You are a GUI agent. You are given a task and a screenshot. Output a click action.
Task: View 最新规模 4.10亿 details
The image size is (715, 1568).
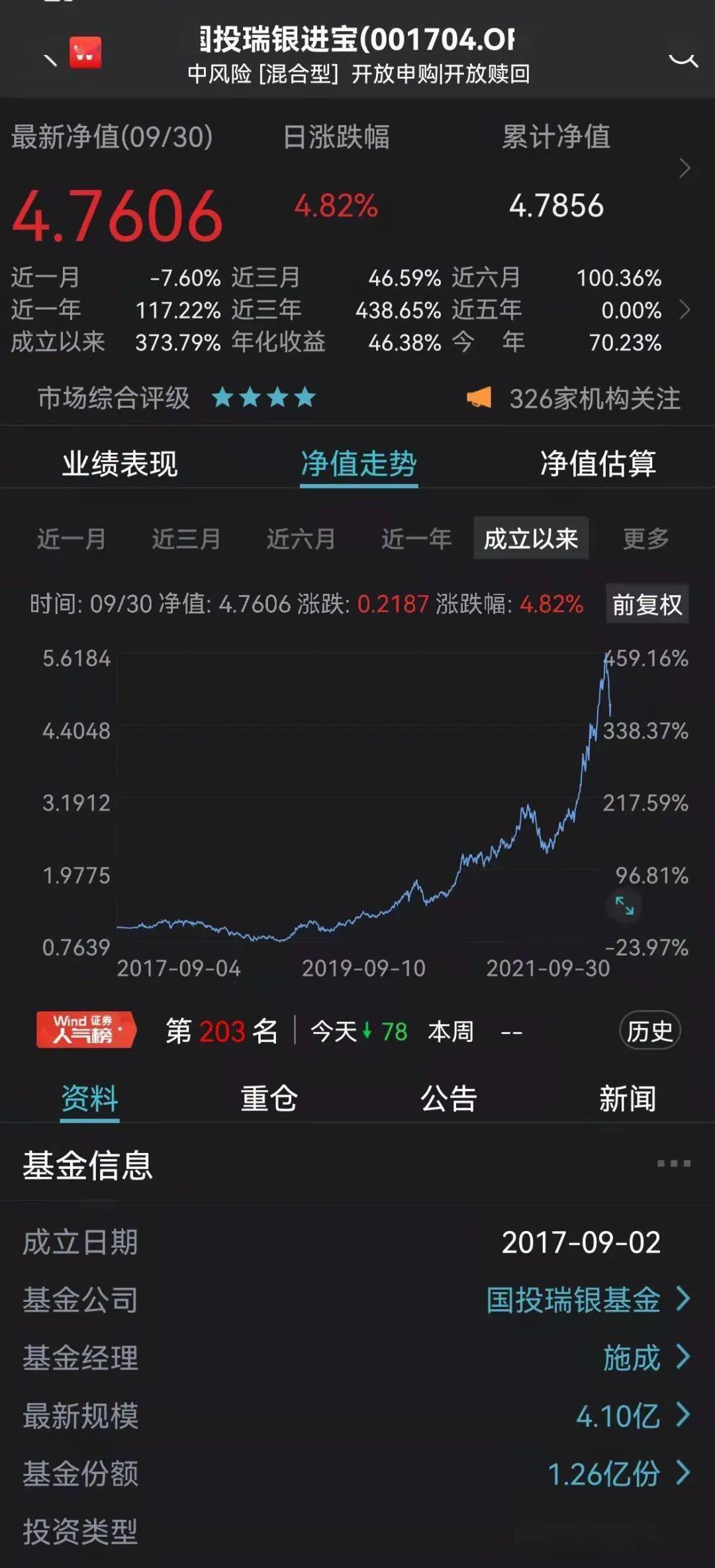tap(632, 1416)
